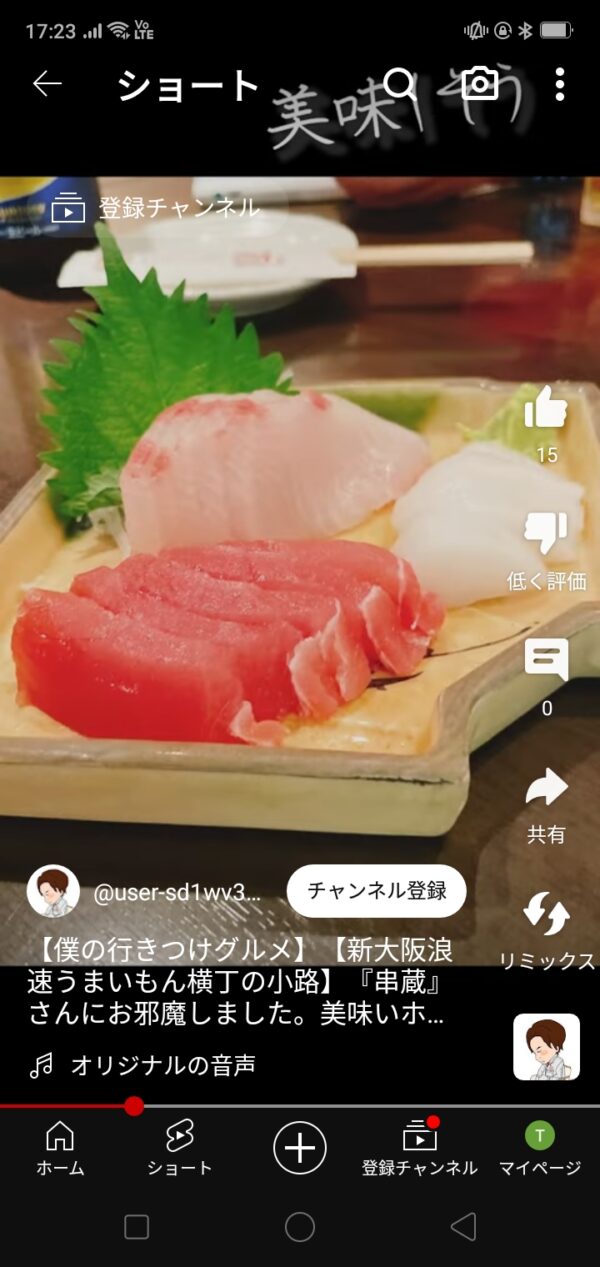Go back using the top arrow
Screen dimensions: 600x1267
[x=47, y=84]
